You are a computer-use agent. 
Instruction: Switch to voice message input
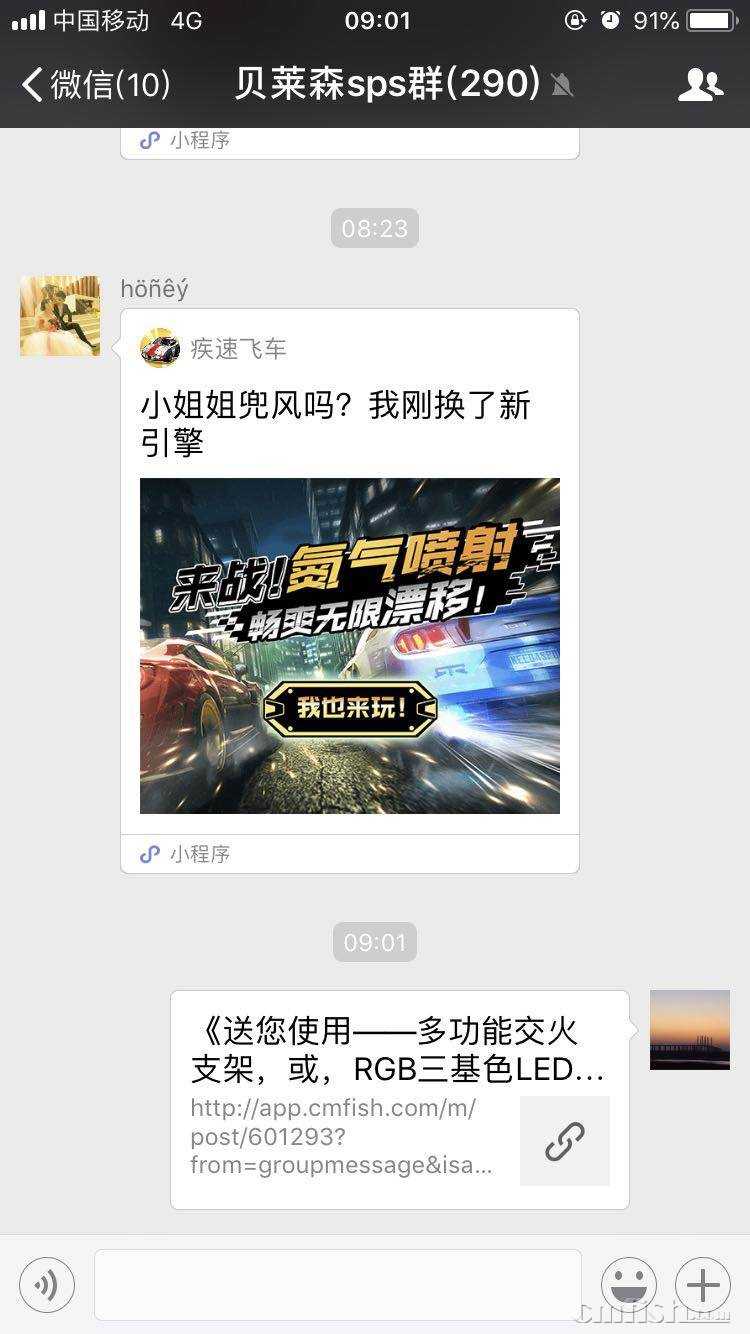tap(47, 1285)
